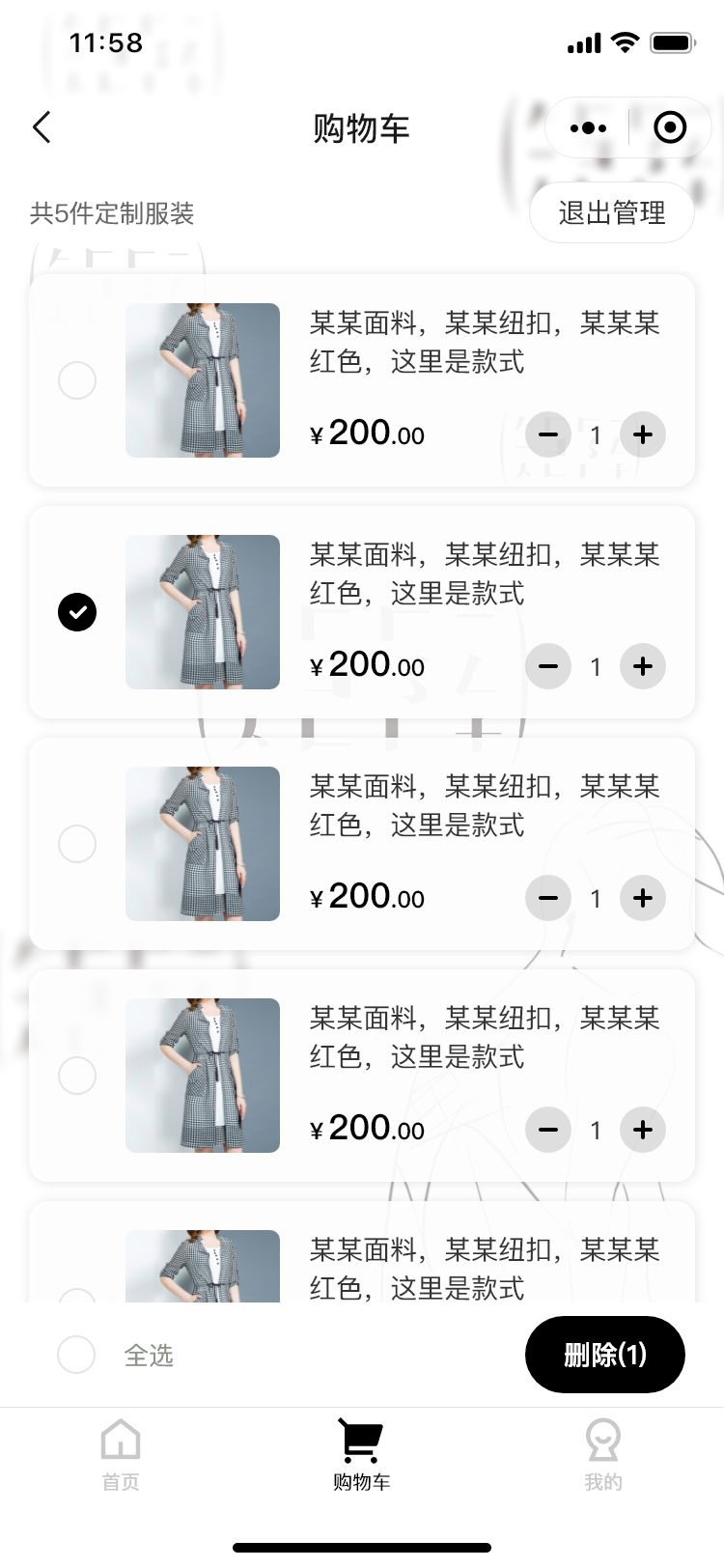Uncheck the currently selected cart item
The width and height of the screenshot is (724, 1568).
(77, 612)
